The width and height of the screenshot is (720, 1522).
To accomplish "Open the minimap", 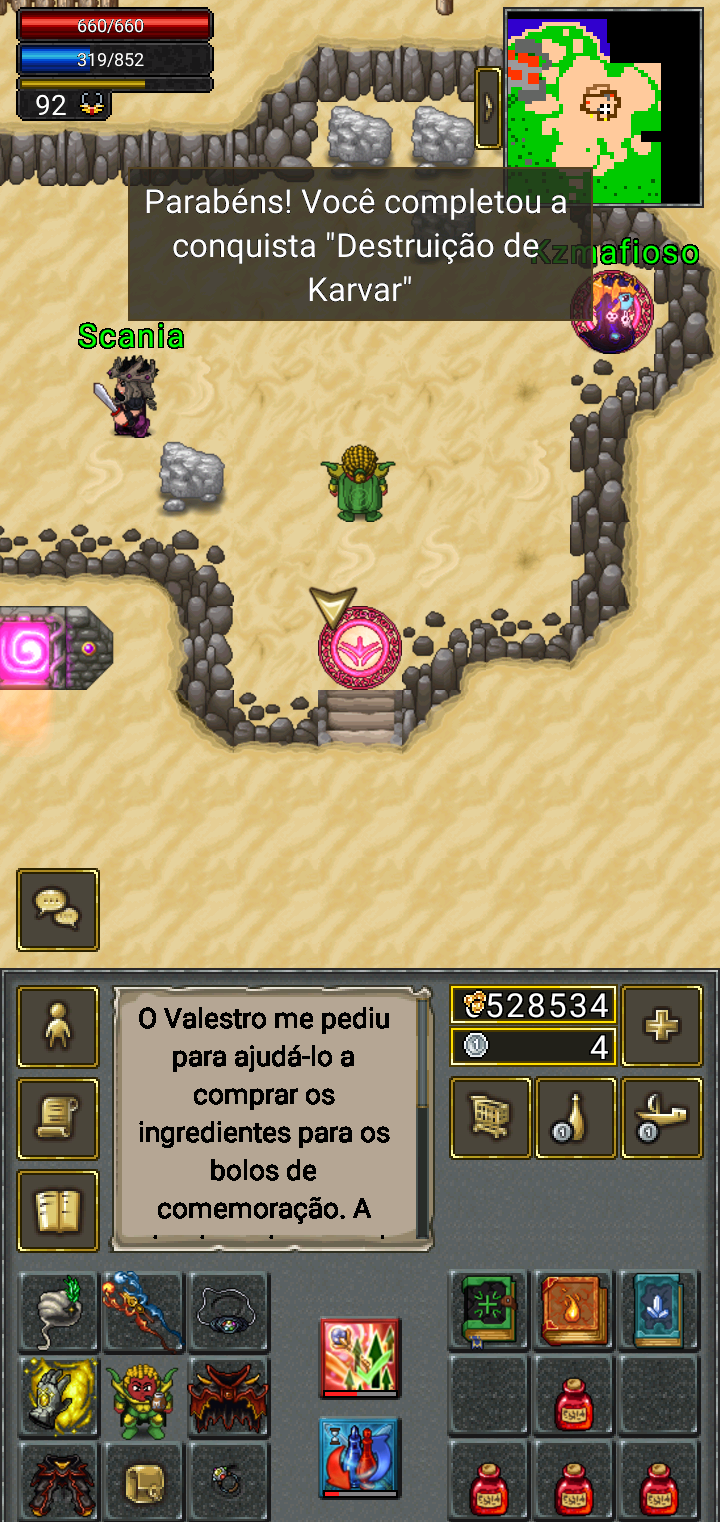I will click(x=603, y=105).
